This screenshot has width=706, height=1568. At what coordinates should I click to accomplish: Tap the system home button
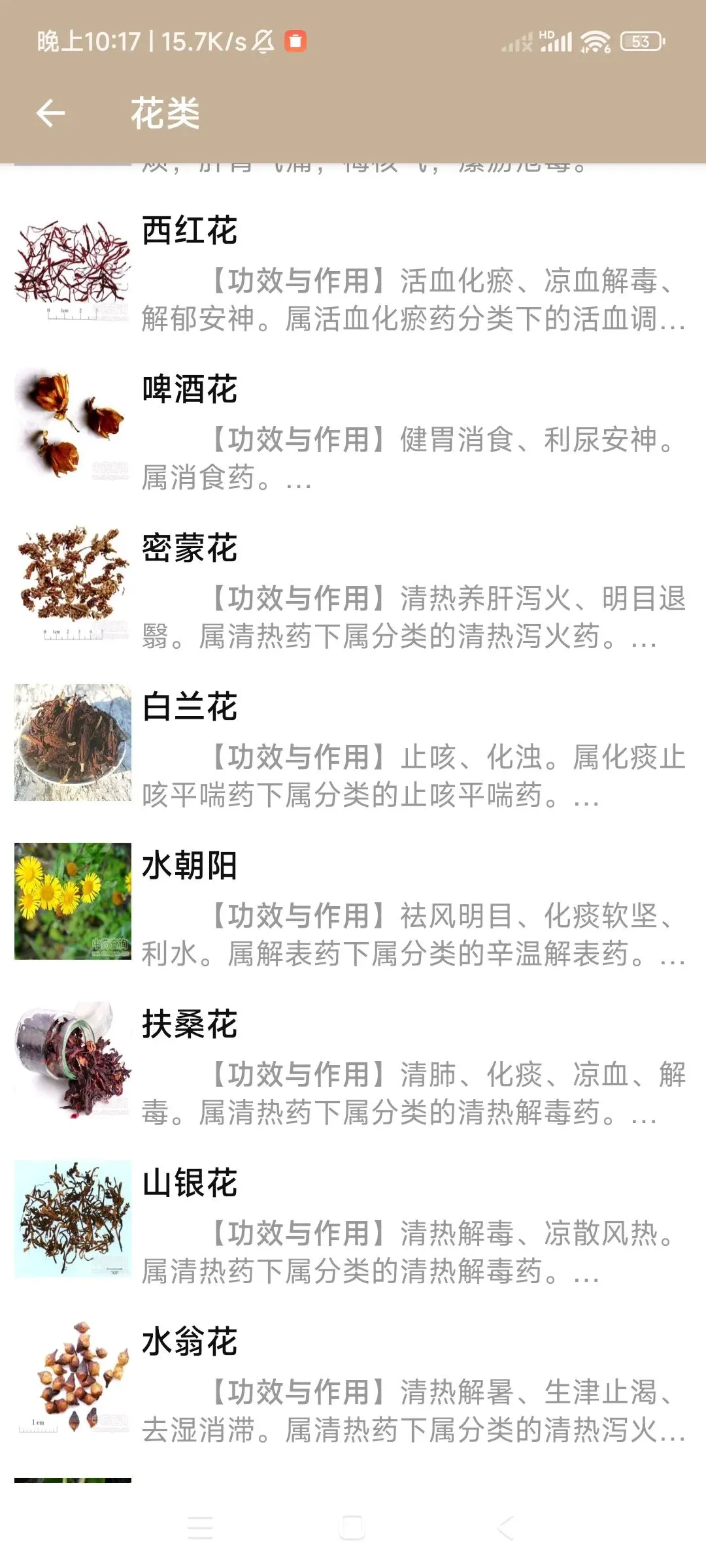(352, 1527)
